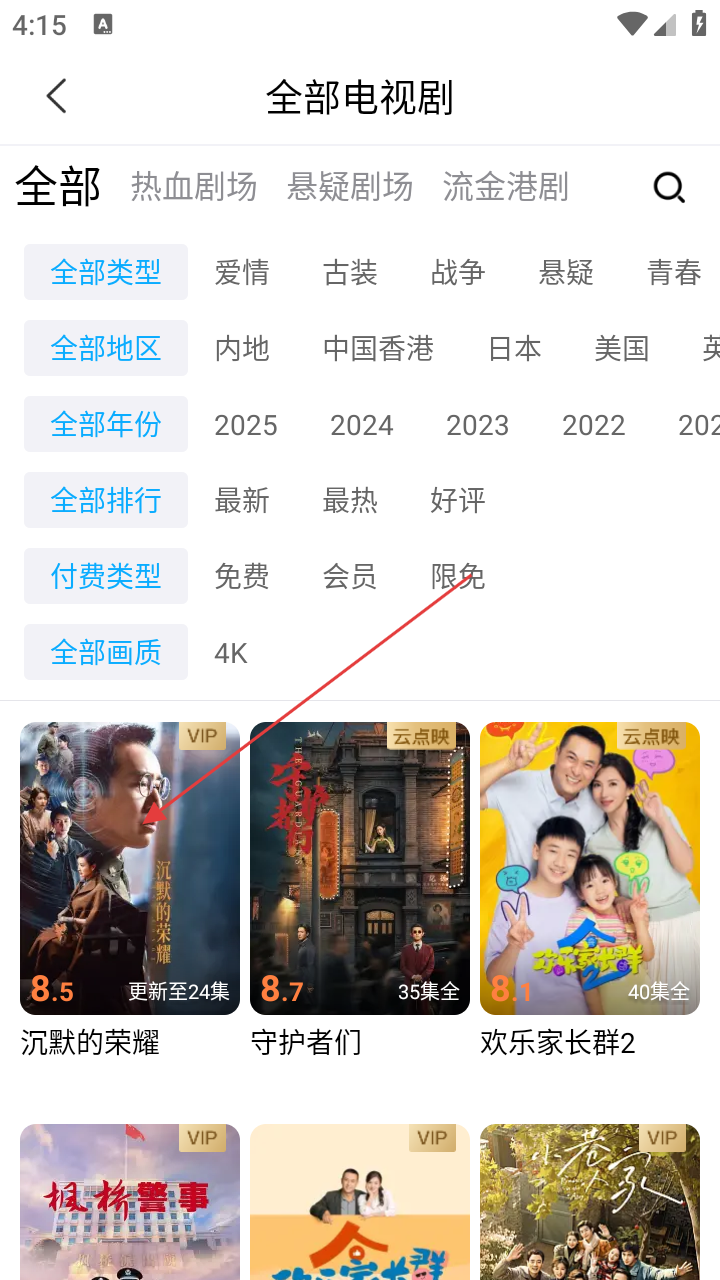Select the 中国香港 region filter

point(378,348)
